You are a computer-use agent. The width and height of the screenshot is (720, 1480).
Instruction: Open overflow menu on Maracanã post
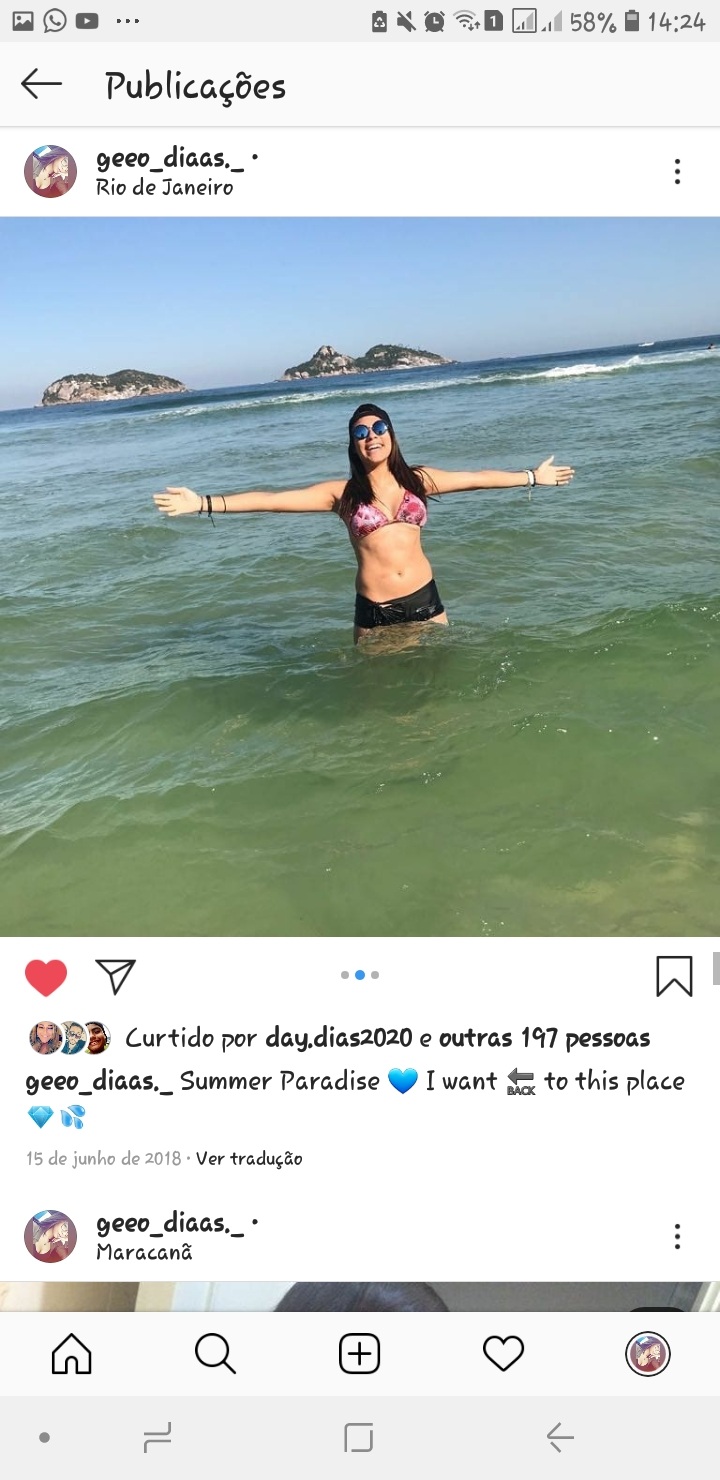point(677,1237)
